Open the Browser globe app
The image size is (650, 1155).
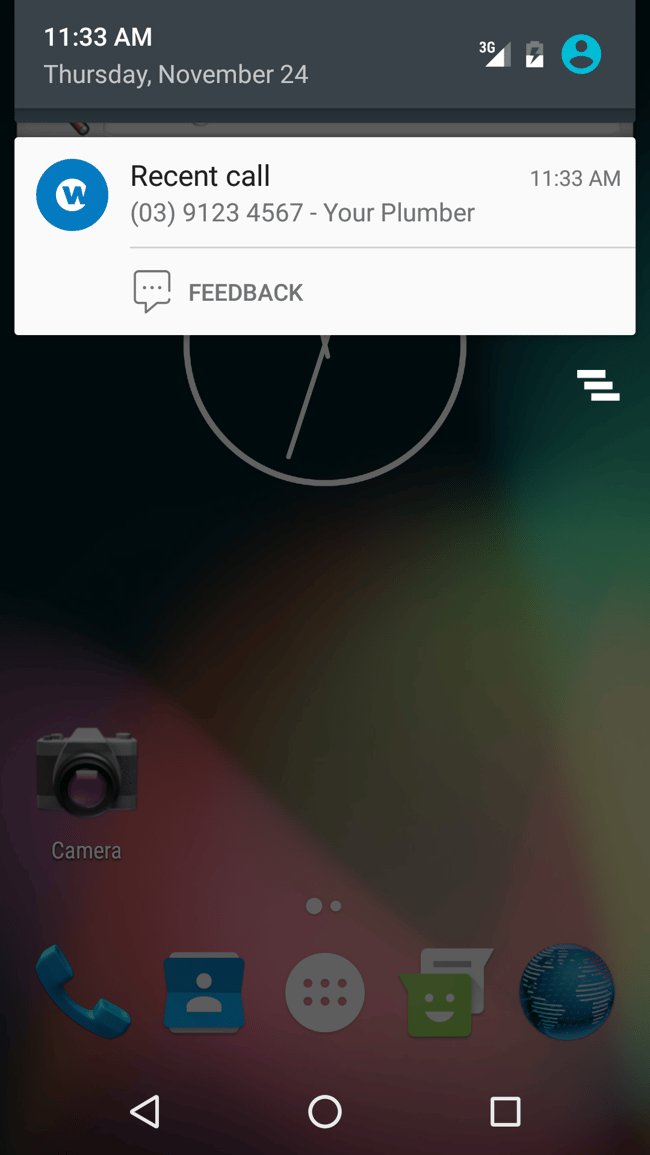click(x=566, y=992)
